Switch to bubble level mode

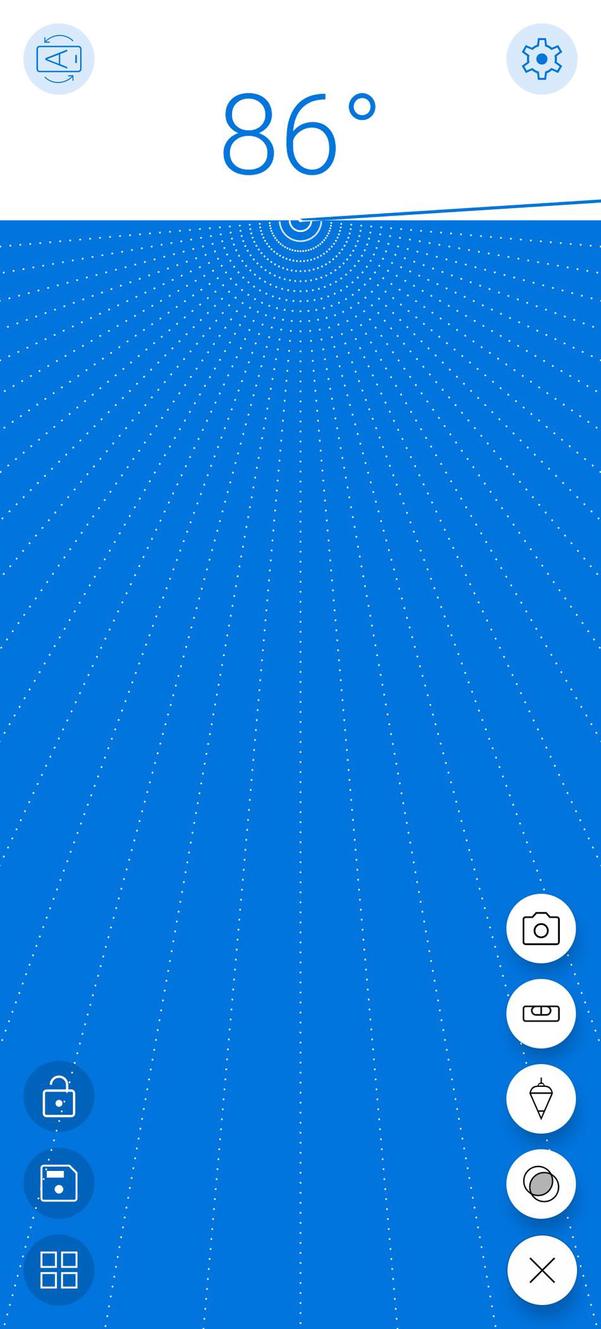541,1013
